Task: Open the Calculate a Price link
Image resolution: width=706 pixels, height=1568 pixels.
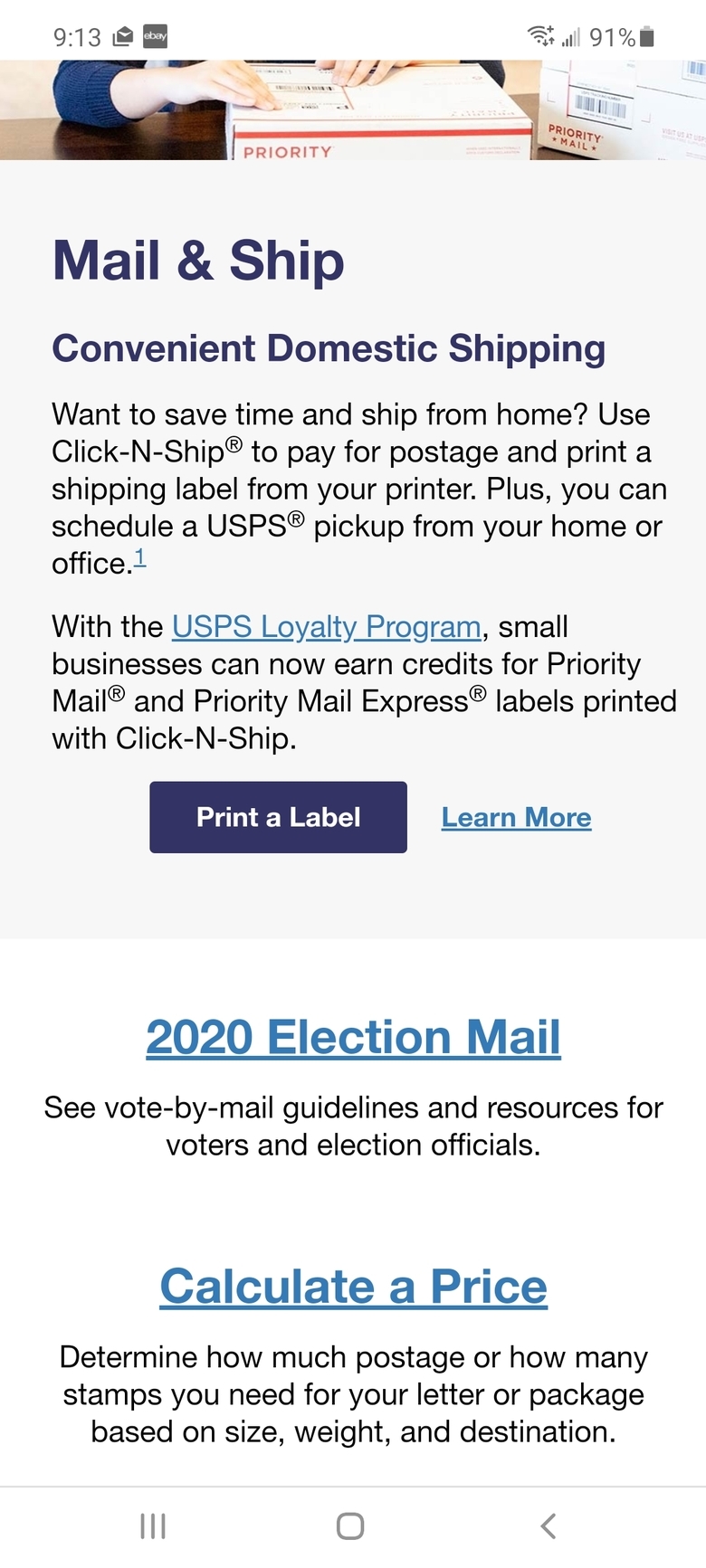Action: pyautogui.click(x=353, y=1287)
